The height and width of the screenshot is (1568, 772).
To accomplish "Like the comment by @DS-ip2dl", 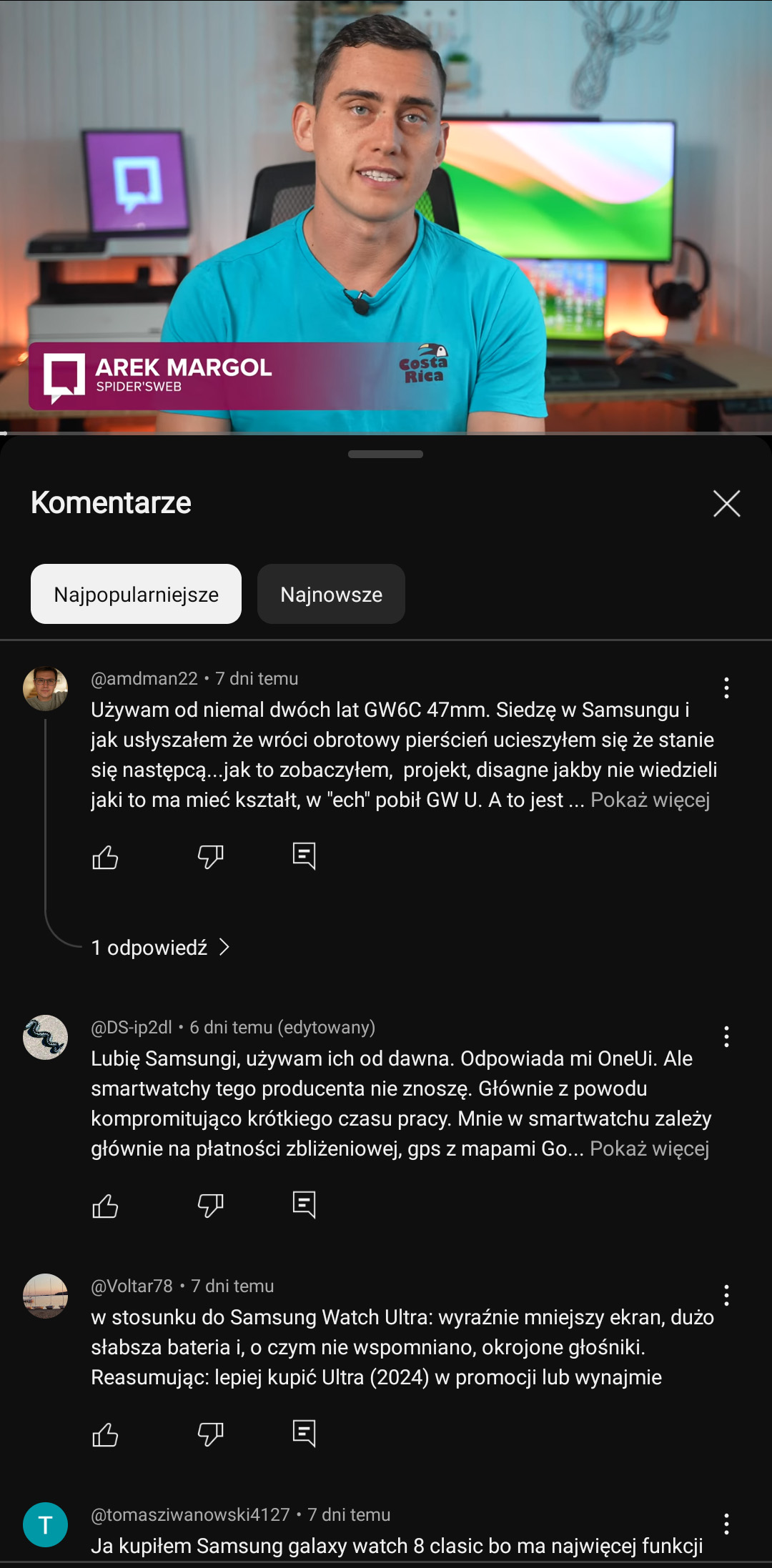I will click(105, 1206).
